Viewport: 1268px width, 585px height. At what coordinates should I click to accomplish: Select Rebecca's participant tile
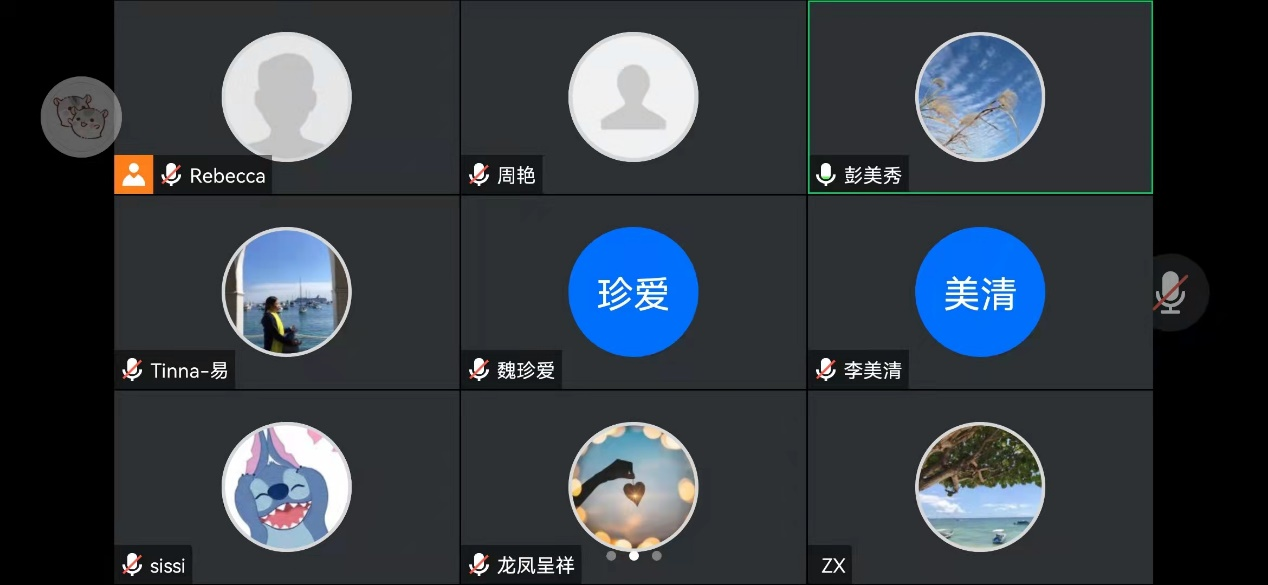pyautogui.click(x=287, y=97)
